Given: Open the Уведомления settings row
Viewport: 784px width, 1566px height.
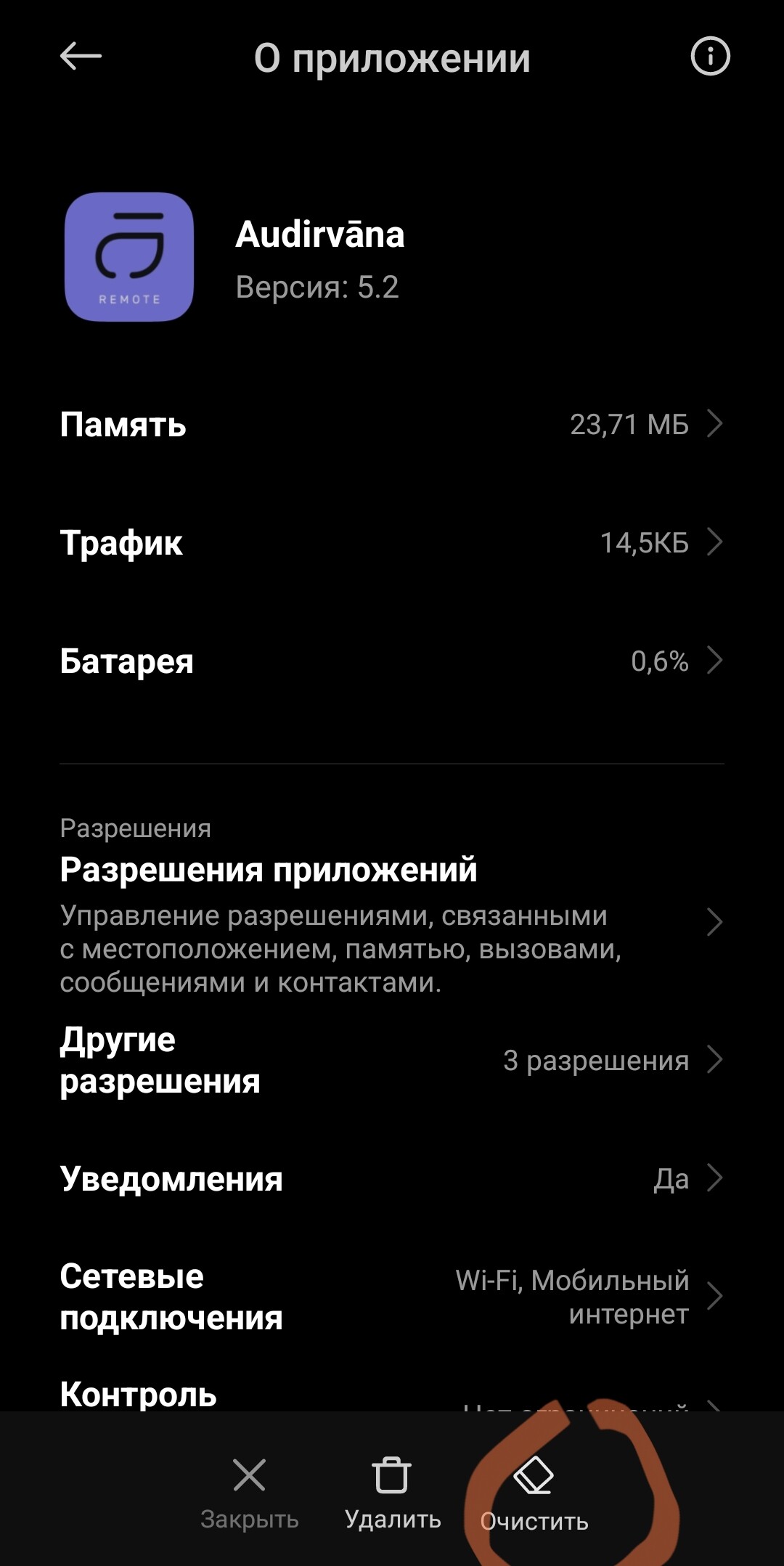Looking at the screenshot, I should click(392, 1178).
